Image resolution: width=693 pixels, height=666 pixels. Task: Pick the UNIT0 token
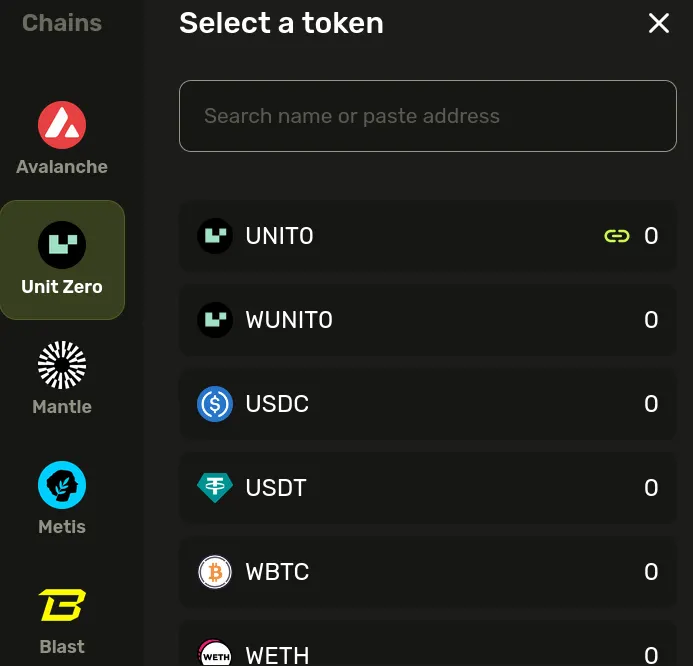pyautogui.click(x=427, y=236)
